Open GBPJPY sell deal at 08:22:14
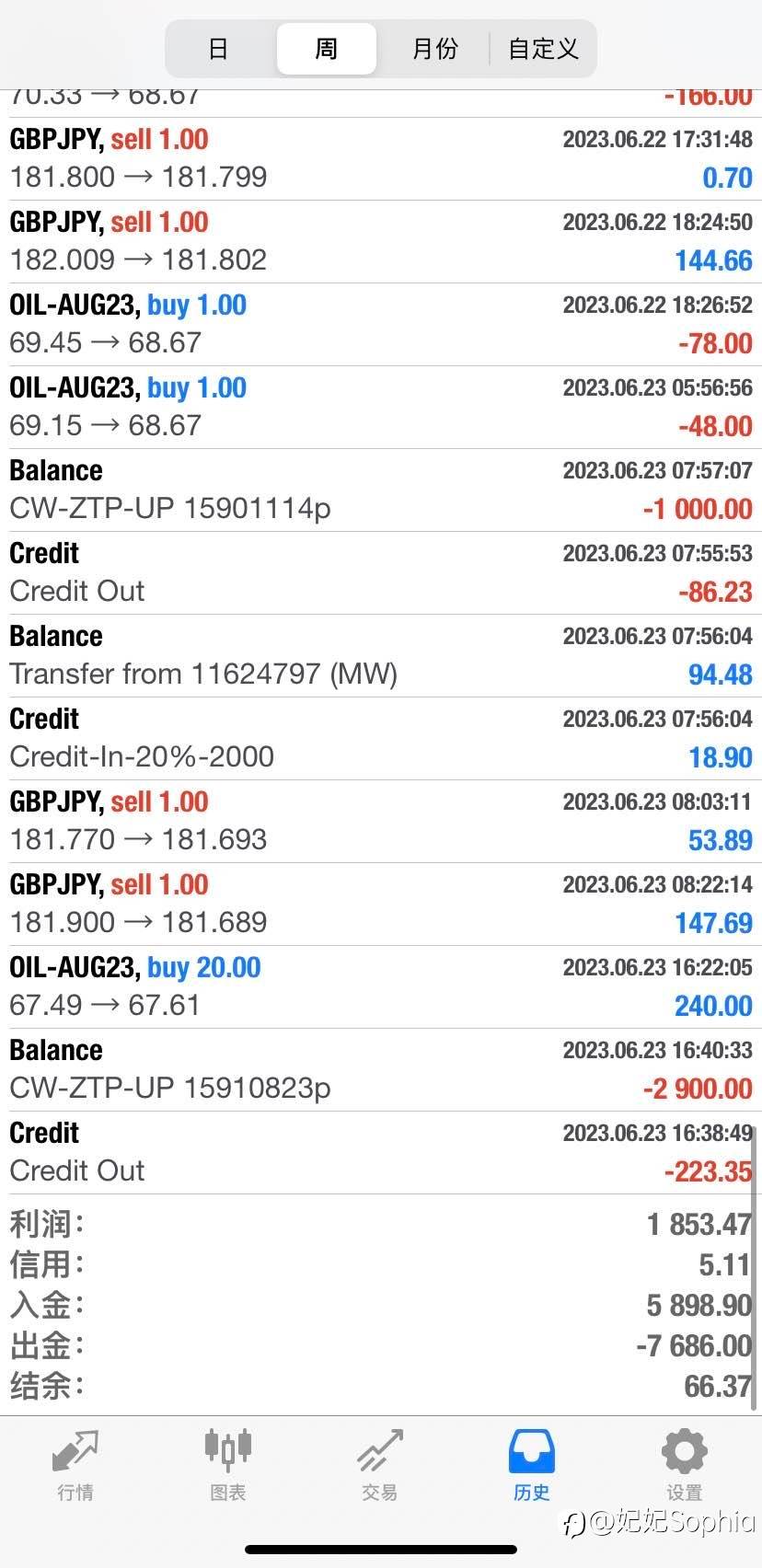 (381, 904)
